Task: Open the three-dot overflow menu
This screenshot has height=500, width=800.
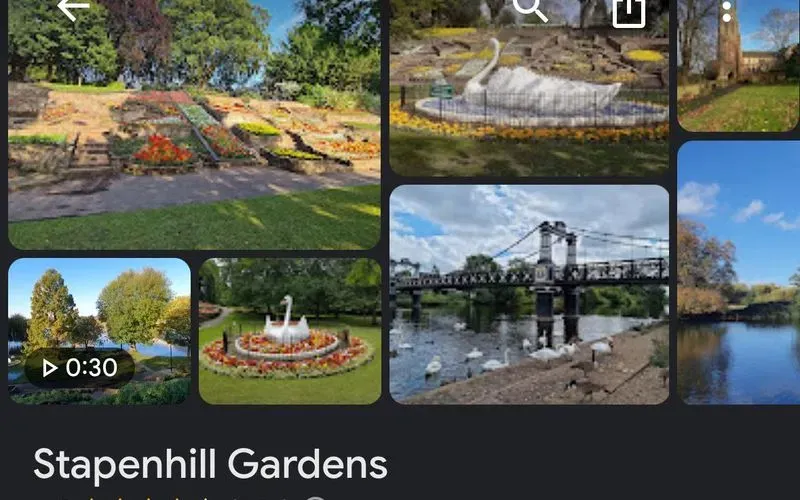Action: [x=727, y=10]
